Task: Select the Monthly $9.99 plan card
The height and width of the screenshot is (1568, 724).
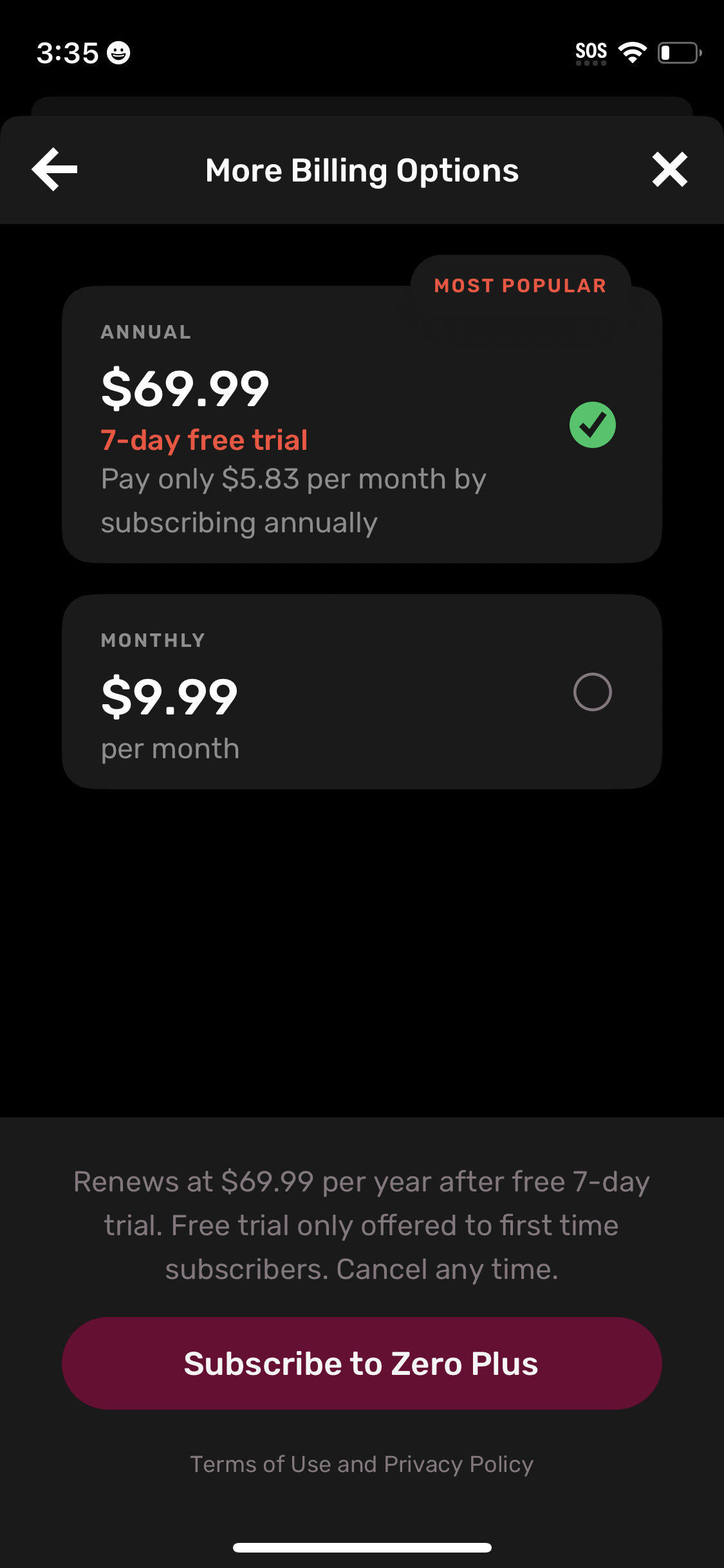Action: (362, 692)
